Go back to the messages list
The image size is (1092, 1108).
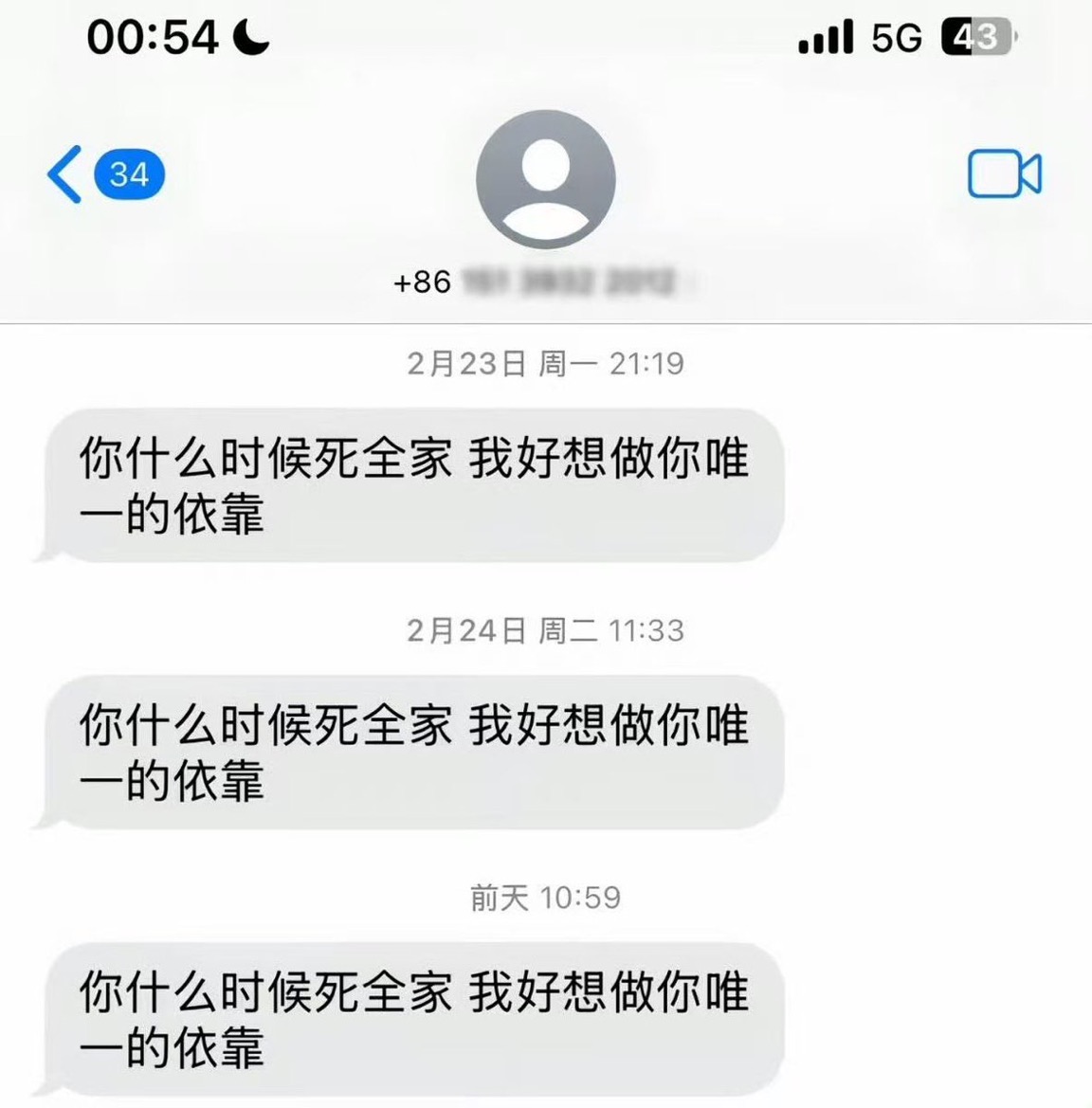66,174
